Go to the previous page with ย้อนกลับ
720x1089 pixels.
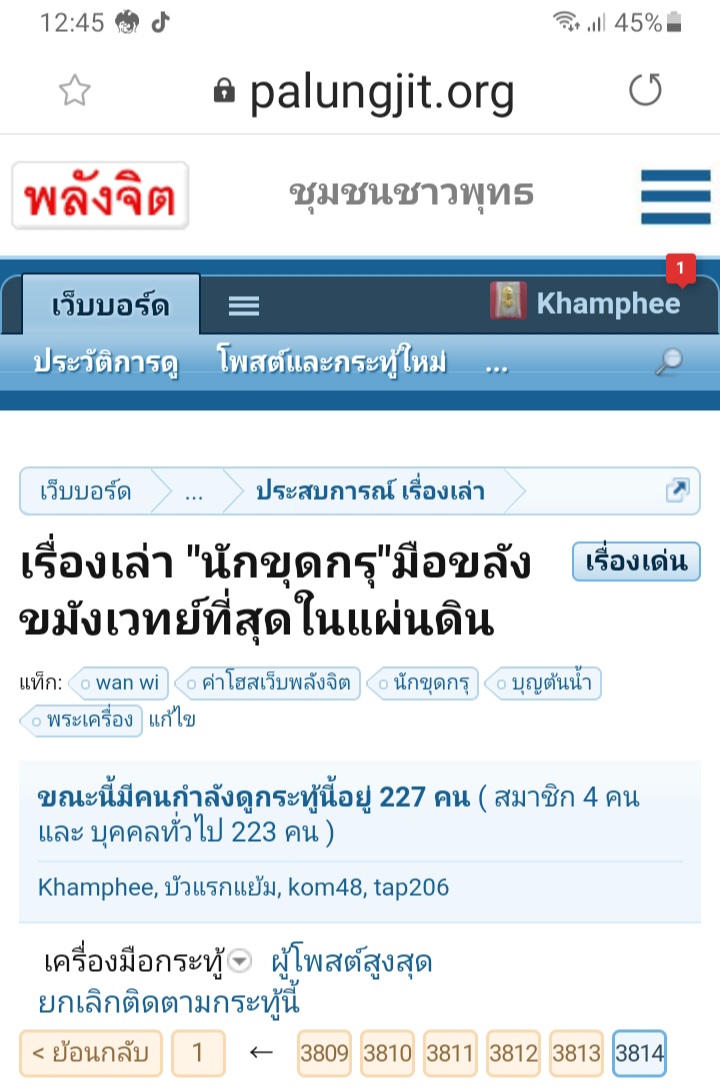pyautogui.click(x=91, y=1053)
